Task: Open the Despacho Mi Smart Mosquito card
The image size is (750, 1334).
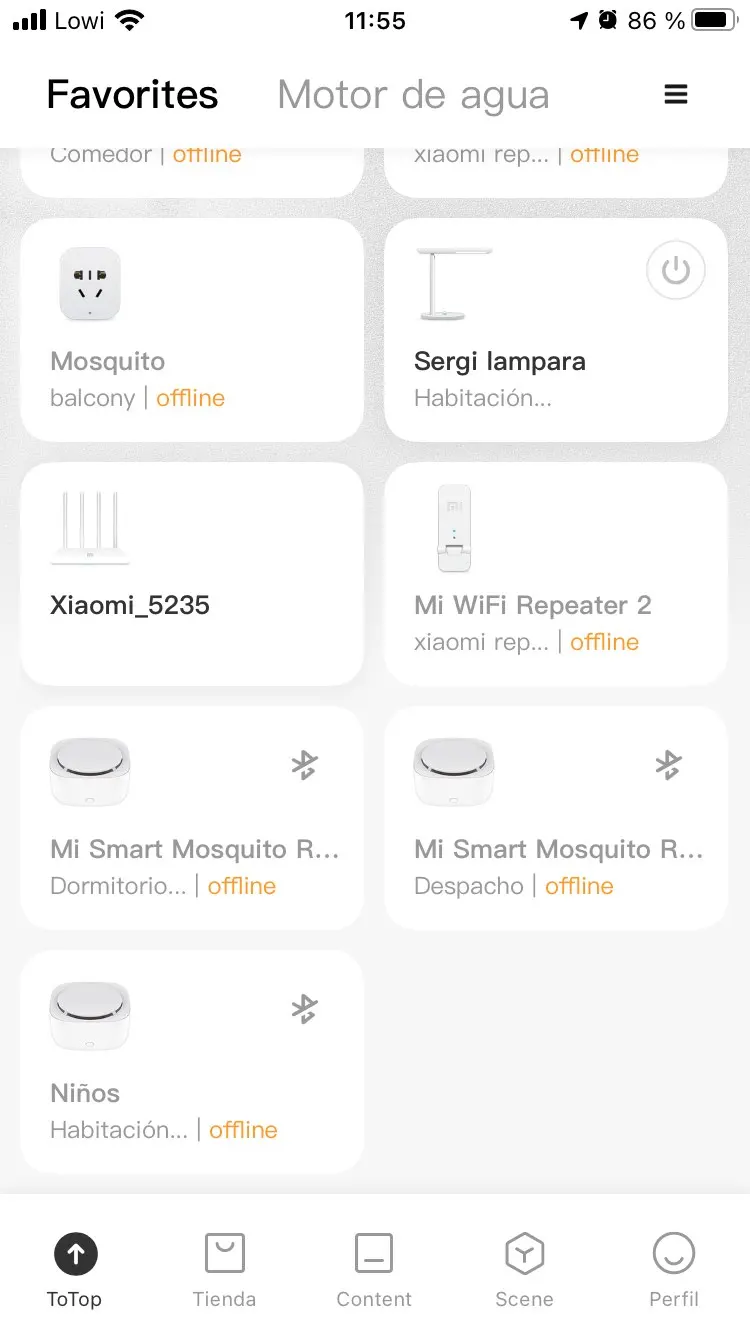Action: 555,817
